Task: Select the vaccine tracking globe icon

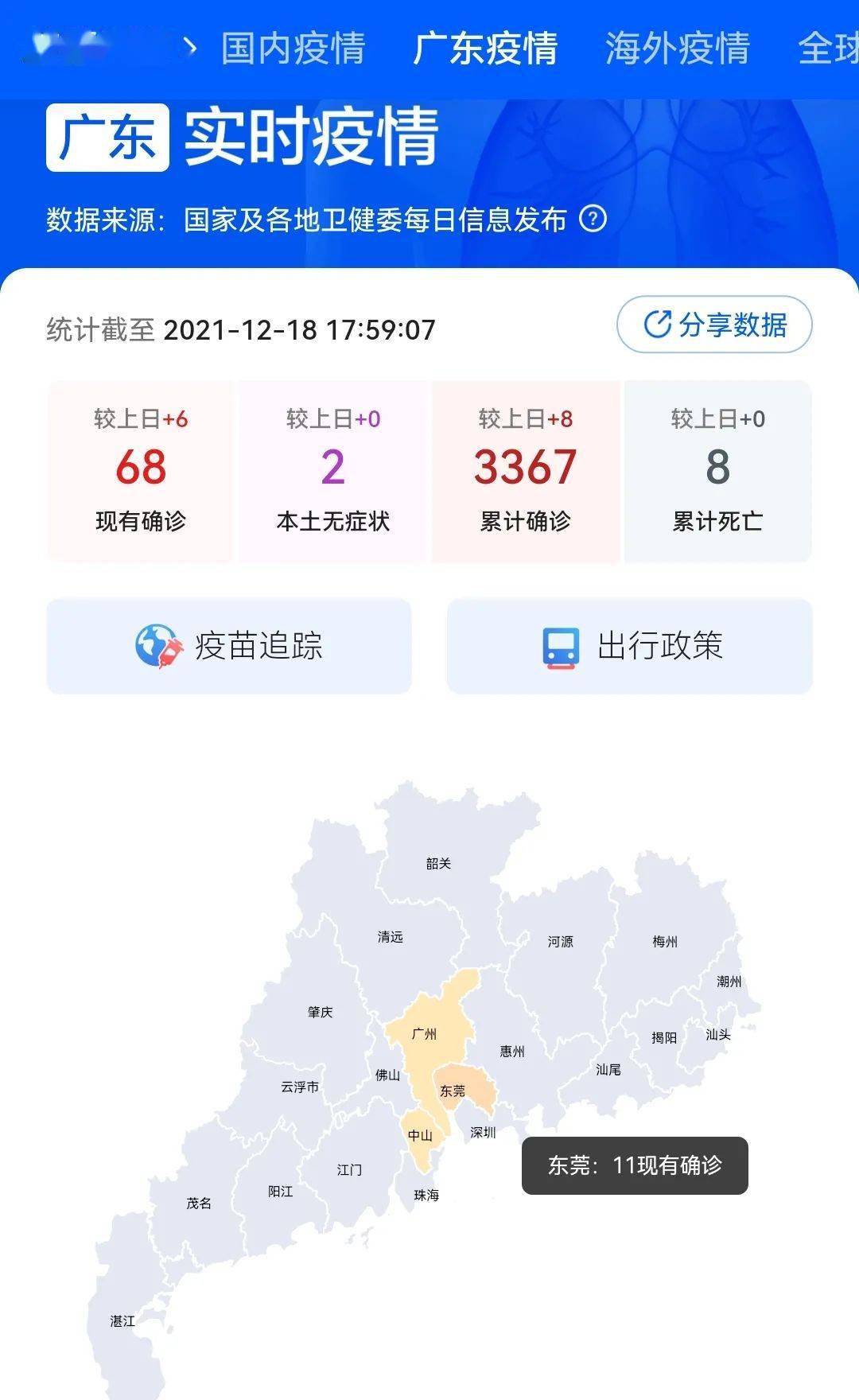Action: pos(156,644)
